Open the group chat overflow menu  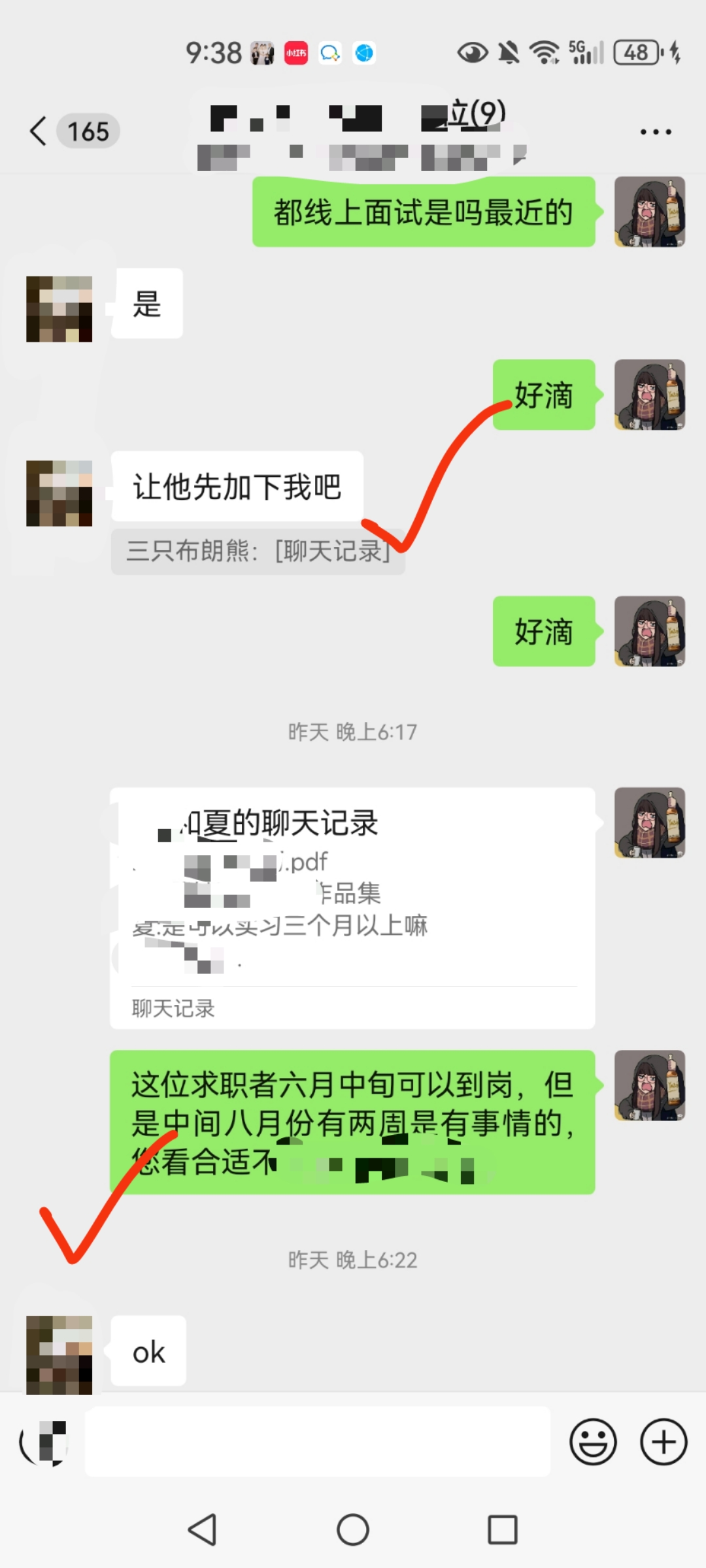pyautogui.click(x=655, y=131)
